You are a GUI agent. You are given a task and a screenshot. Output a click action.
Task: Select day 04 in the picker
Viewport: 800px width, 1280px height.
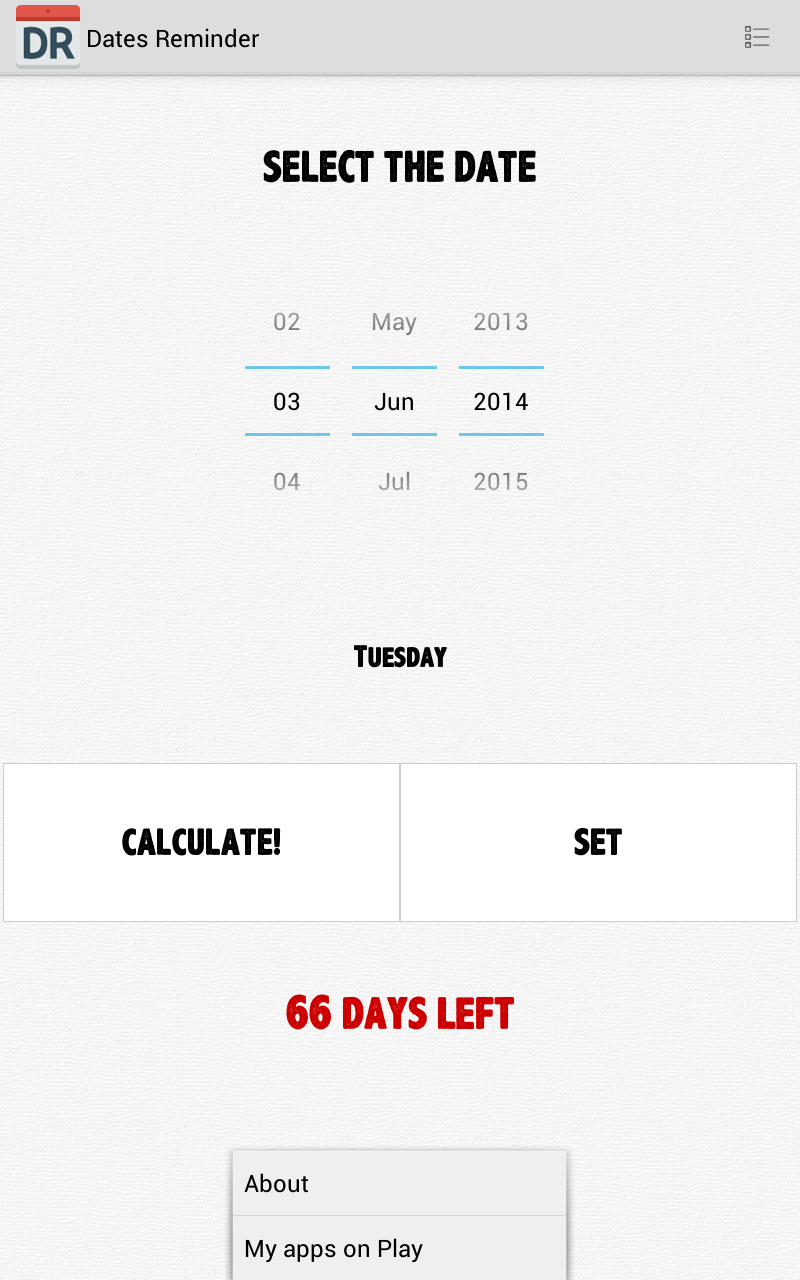click(x=287, y=482)
